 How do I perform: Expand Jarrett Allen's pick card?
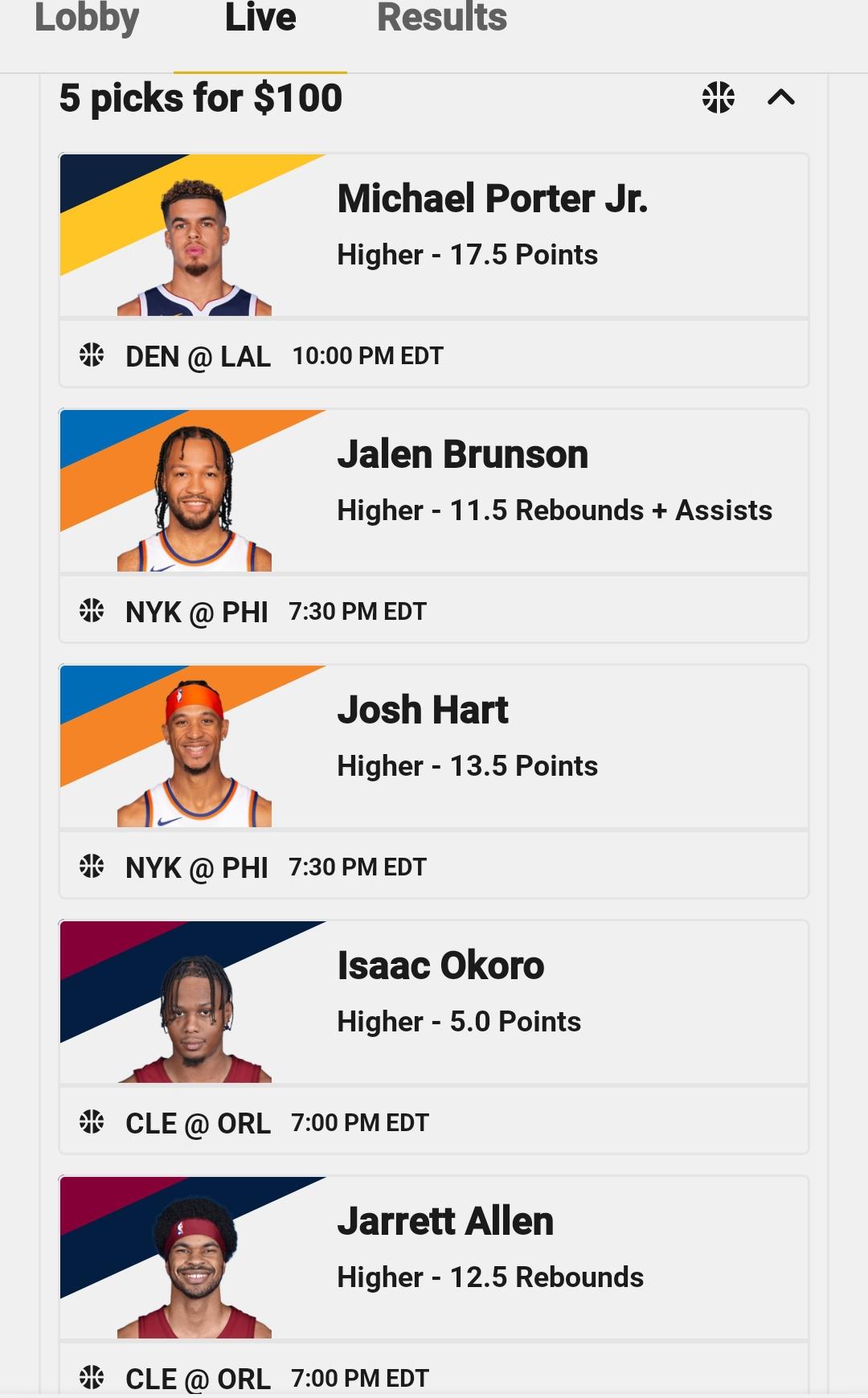[434, 1258]
